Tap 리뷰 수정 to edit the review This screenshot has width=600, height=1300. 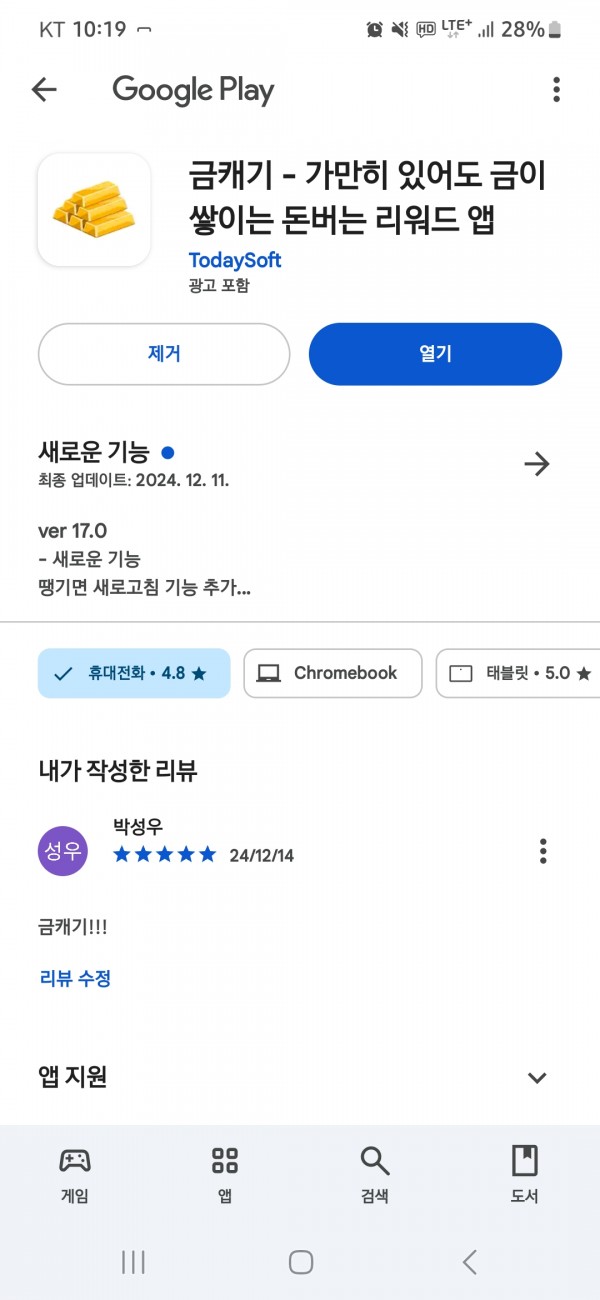click(x=75, y=978)
